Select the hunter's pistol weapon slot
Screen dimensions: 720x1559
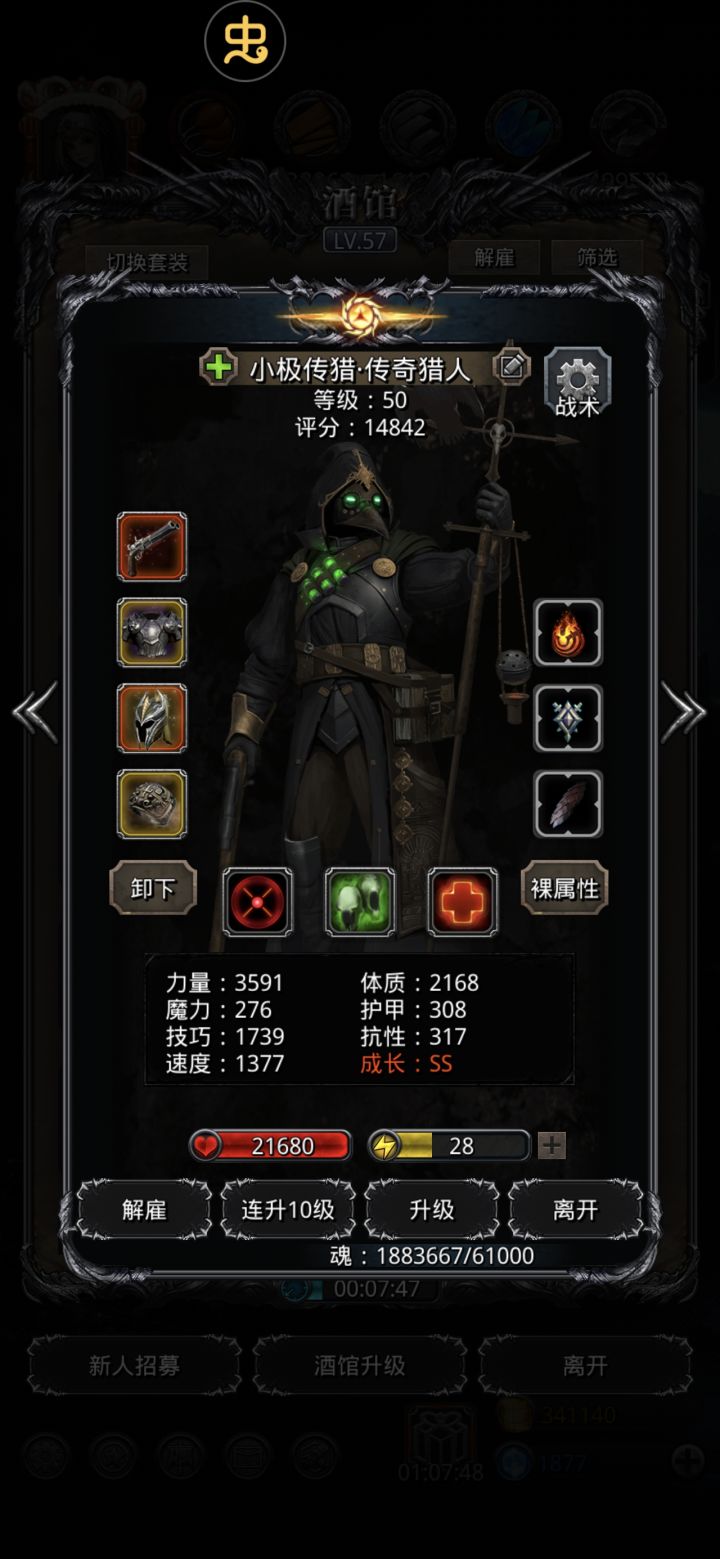[152, 547]
